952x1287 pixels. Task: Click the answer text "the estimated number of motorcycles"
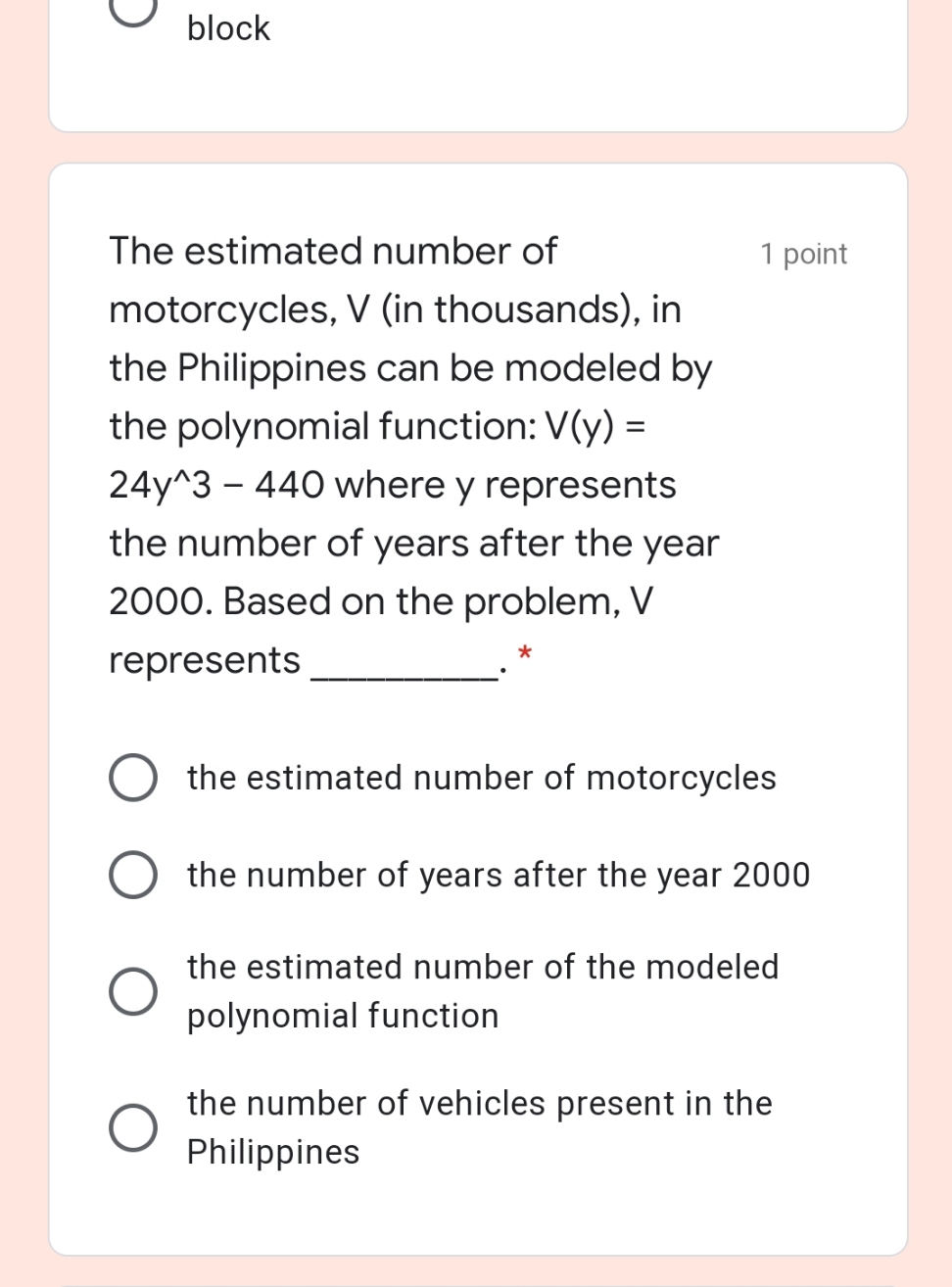(x=481, y=778)
